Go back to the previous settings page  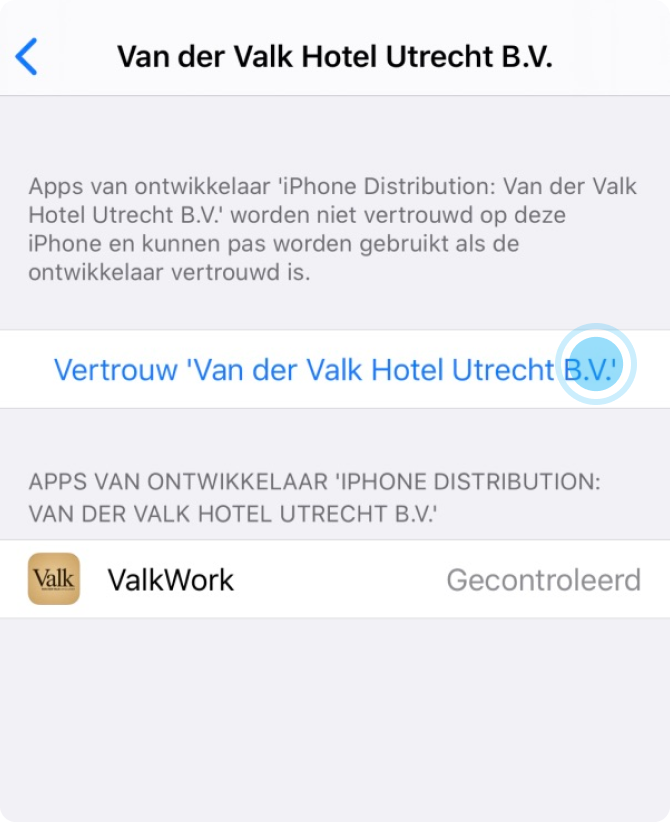coord(28,57)
